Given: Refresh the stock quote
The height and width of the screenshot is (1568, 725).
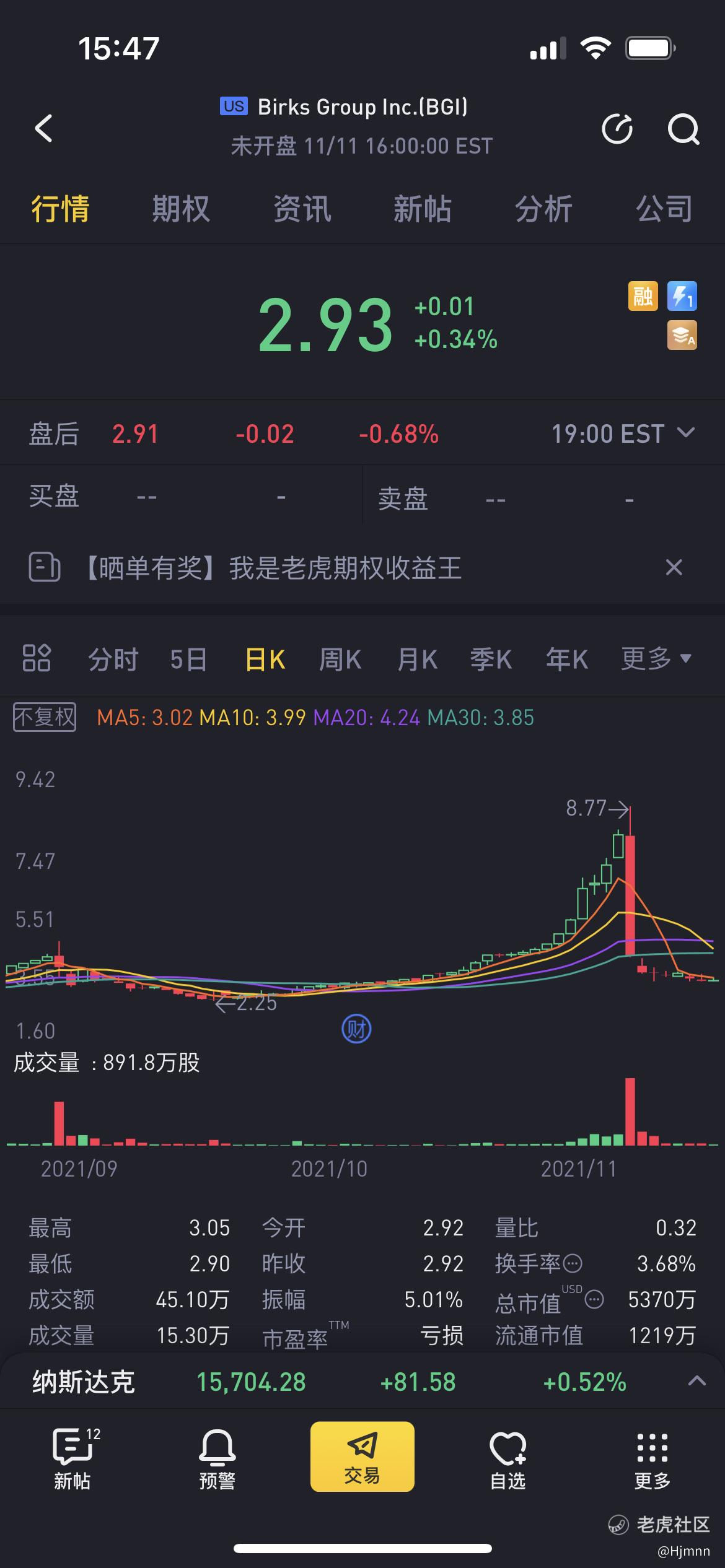Looking at the screenshot, I should pyautogui.click(x=617, y=129).
